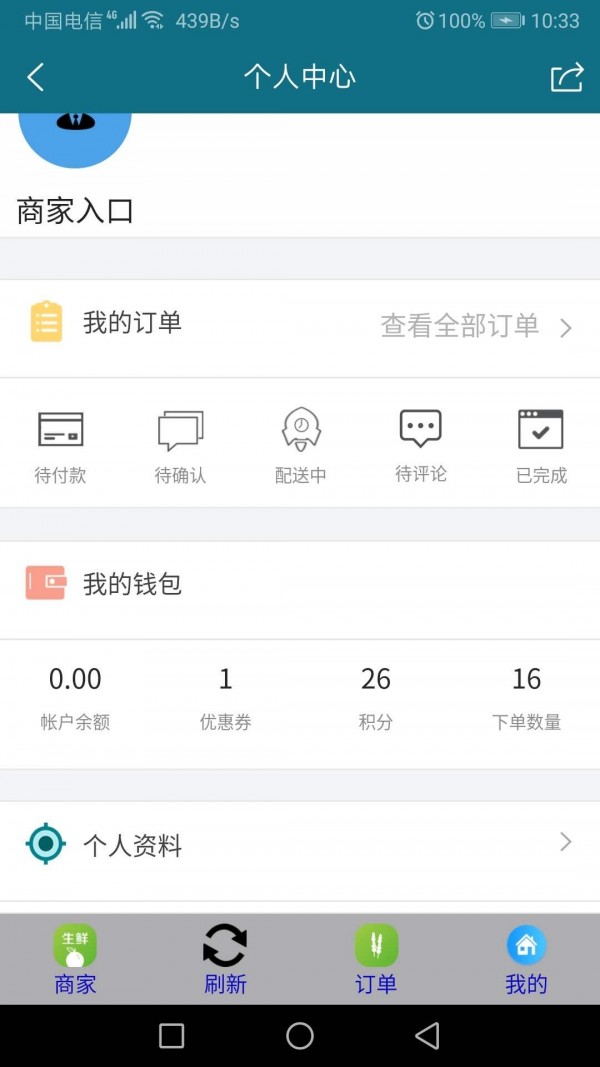
Task: Check the 帐户余额 account balance
Action: (x=75, y=697)
